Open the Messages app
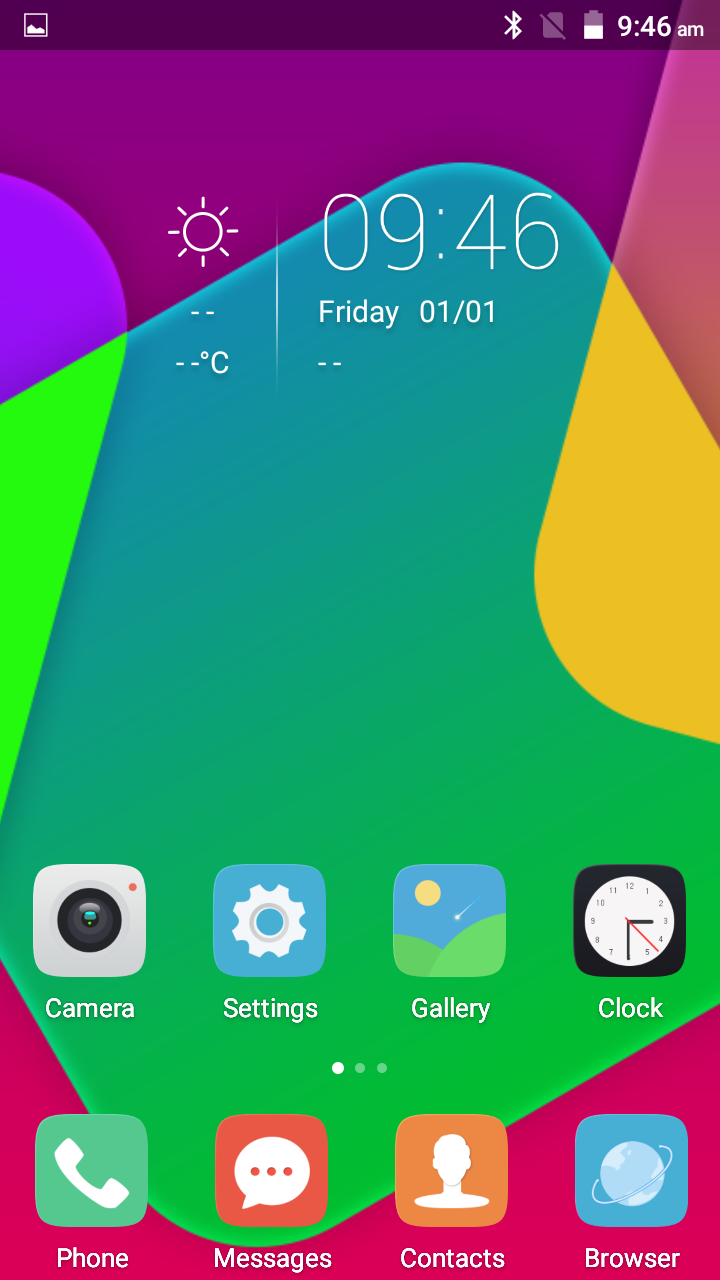The width and height of the screenshot is (720, 1280). (x=272, y=1171)
